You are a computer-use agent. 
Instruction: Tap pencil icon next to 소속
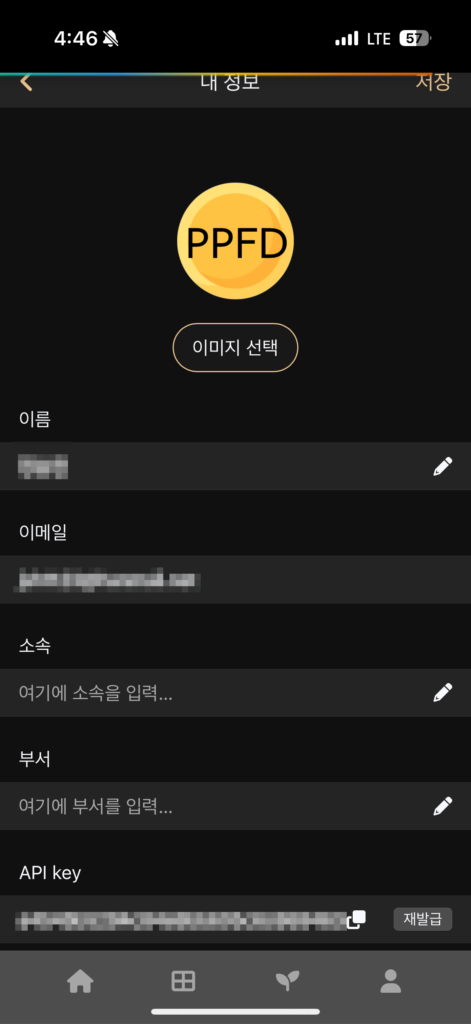442,693
